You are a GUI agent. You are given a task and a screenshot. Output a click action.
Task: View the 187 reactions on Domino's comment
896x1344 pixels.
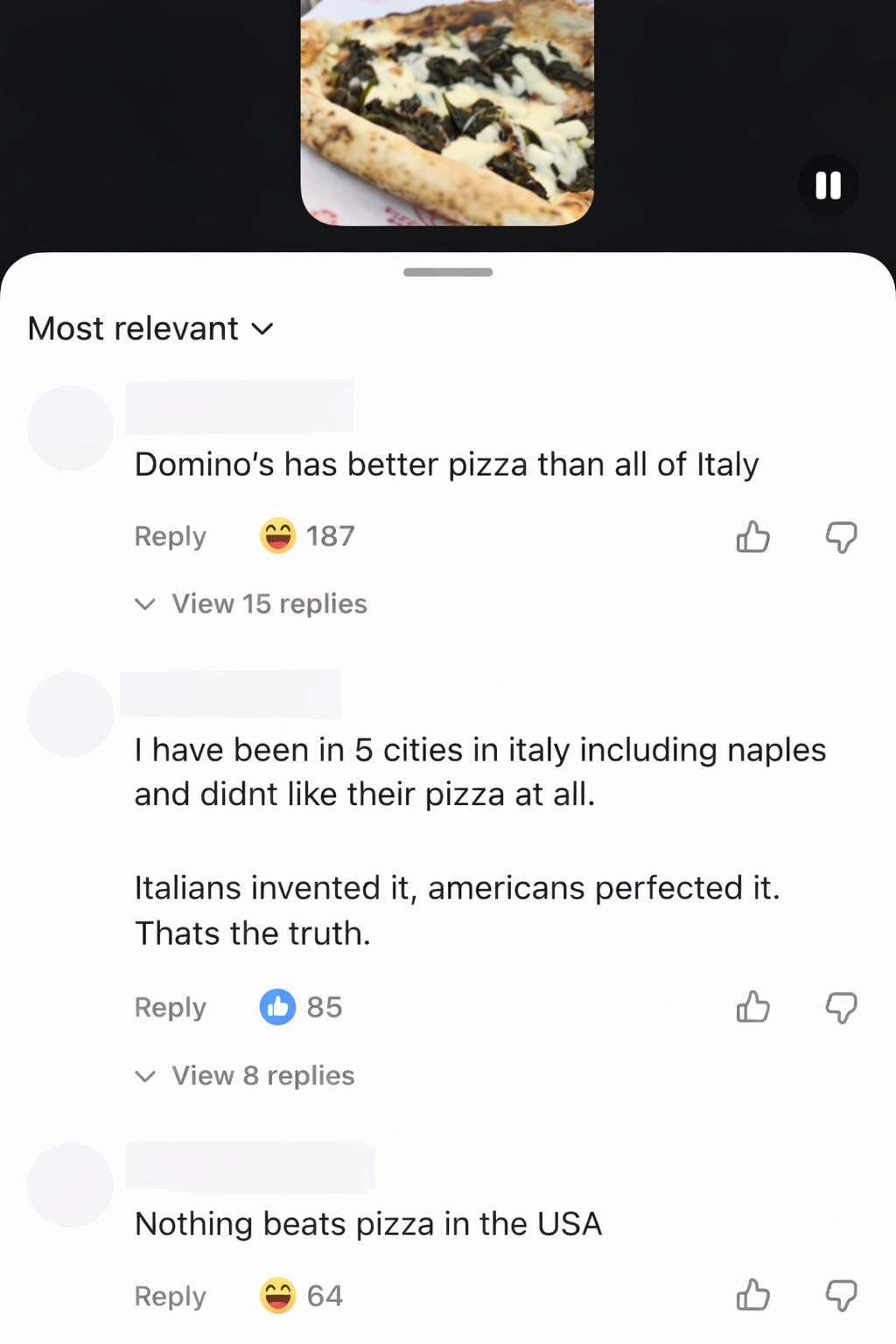[307, 535]
